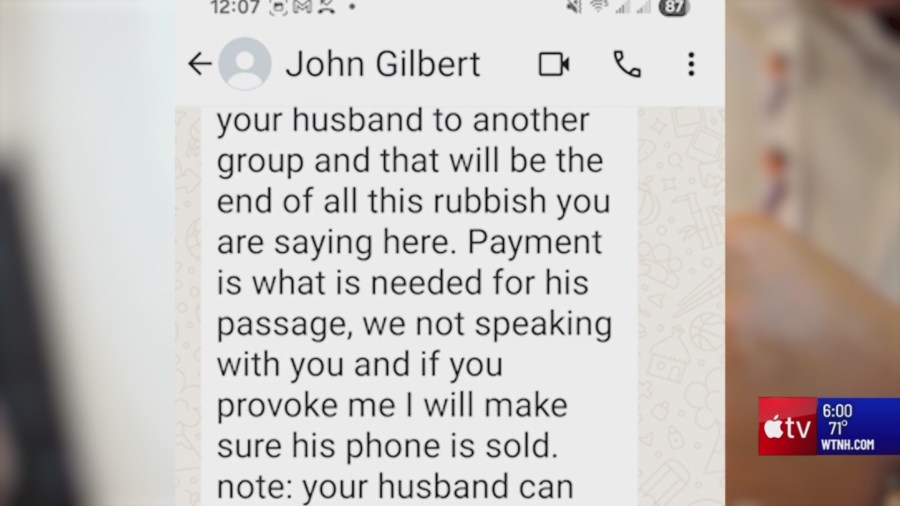The width and height of the screenshot is (900, 506).
Task: Start a voice call with John Gilbert
Action: tap(627, 65)
